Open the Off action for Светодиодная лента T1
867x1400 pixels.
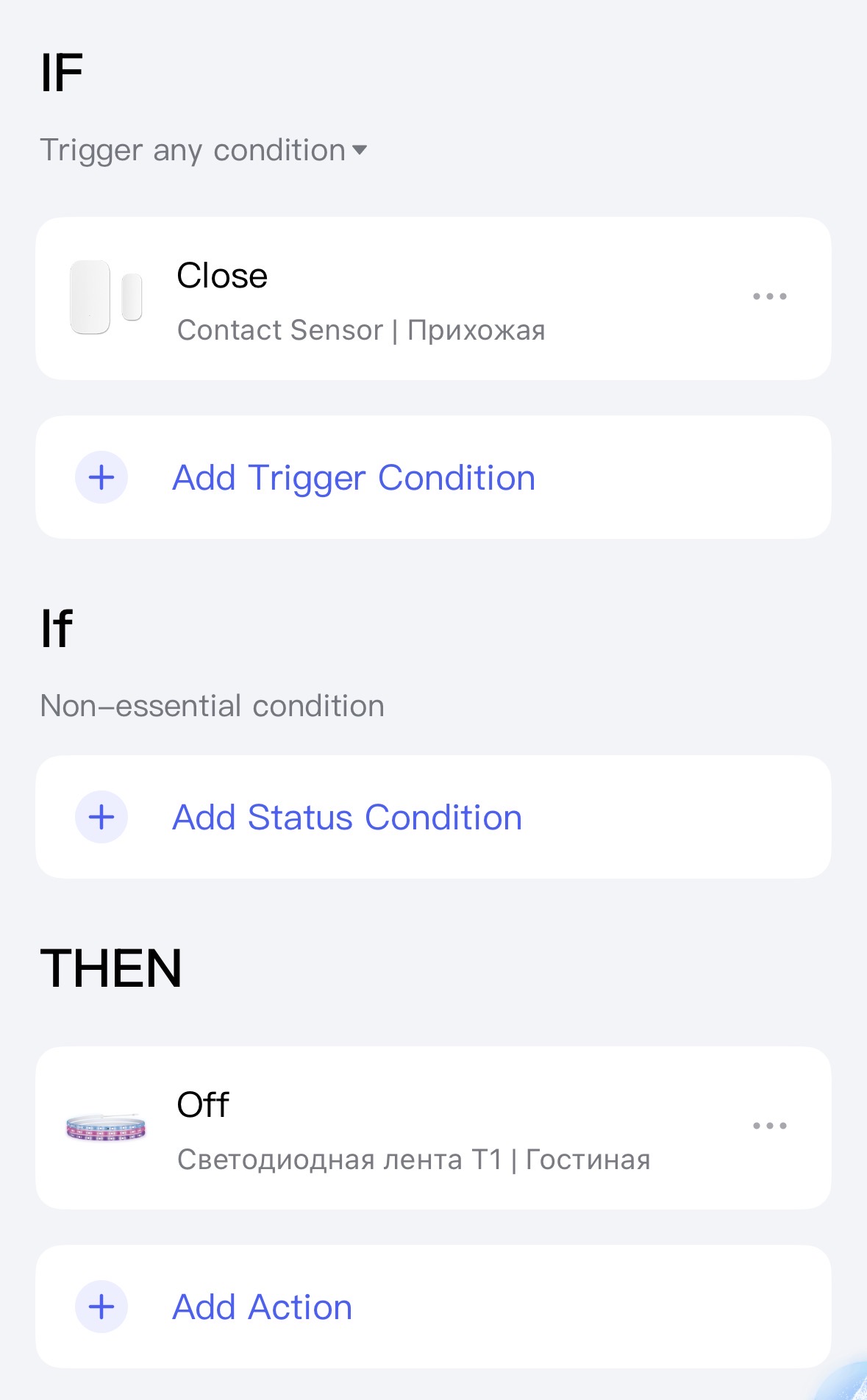(x=412, y=1128)
